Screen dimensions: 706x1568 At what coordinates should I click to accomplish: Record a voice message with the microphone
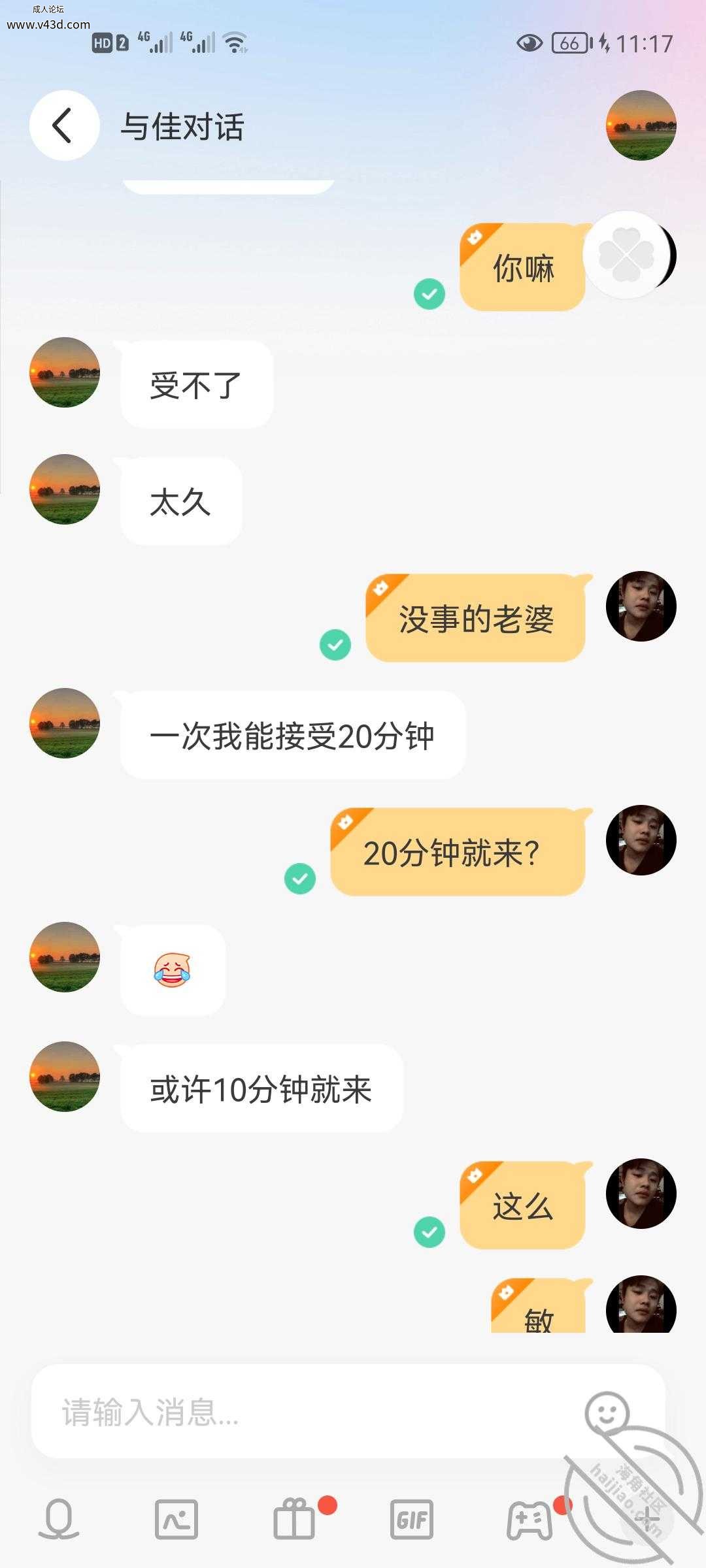59,1520
